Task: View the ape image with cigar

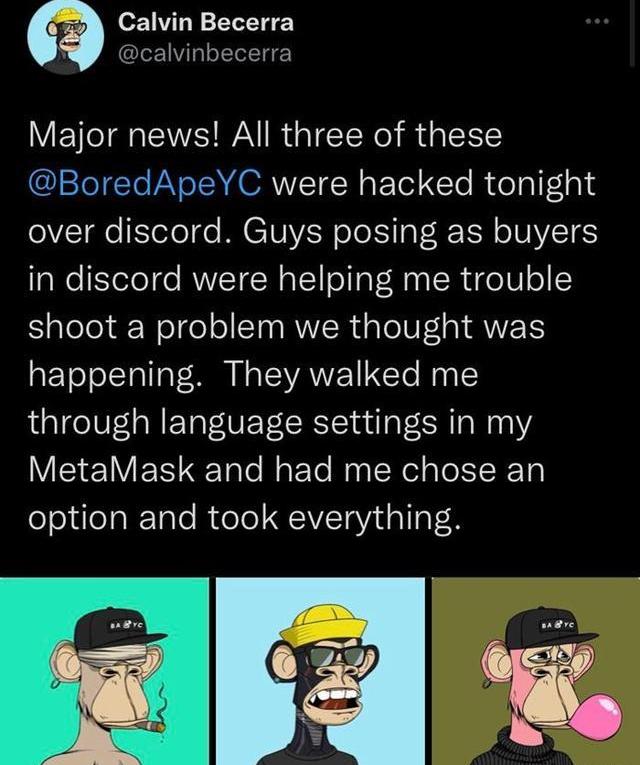Action: (104, 670)
